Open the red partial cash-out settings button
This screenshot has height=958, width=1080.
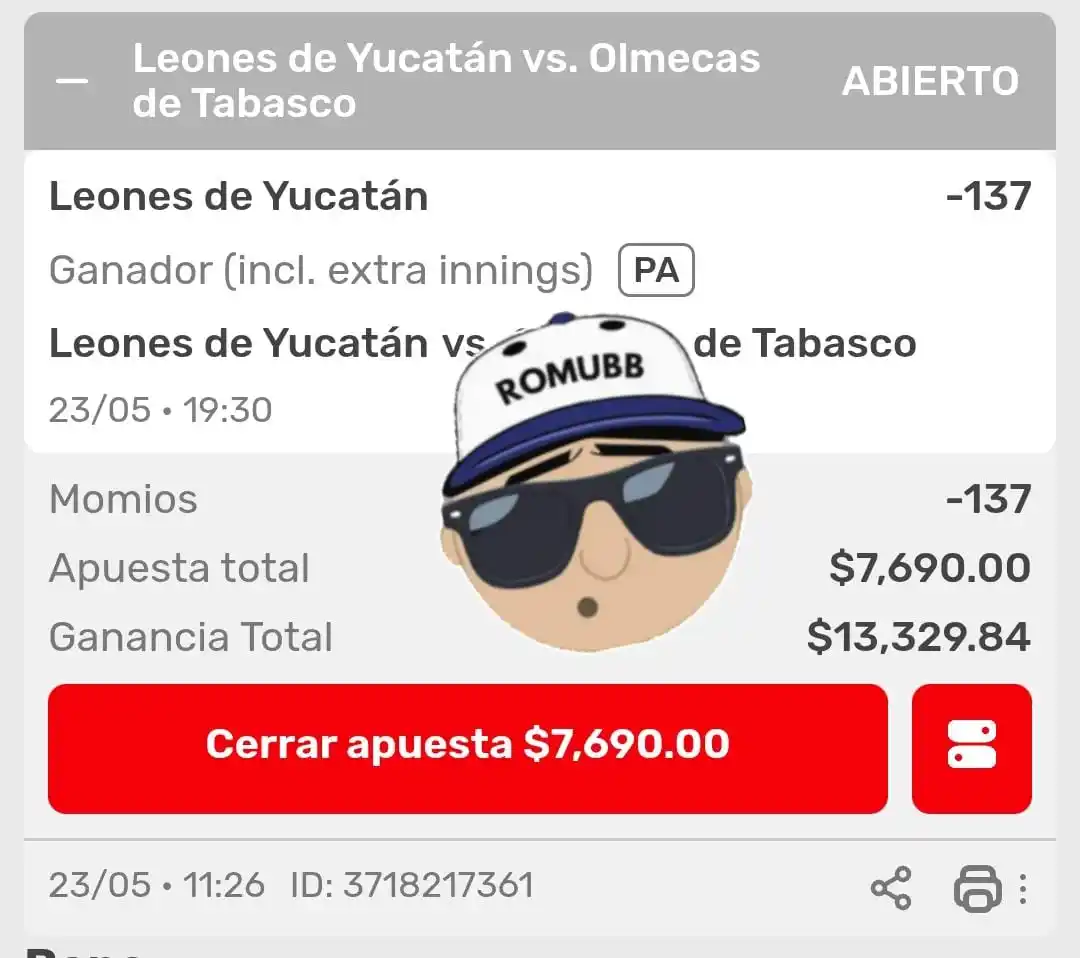(x=971, y=748)
